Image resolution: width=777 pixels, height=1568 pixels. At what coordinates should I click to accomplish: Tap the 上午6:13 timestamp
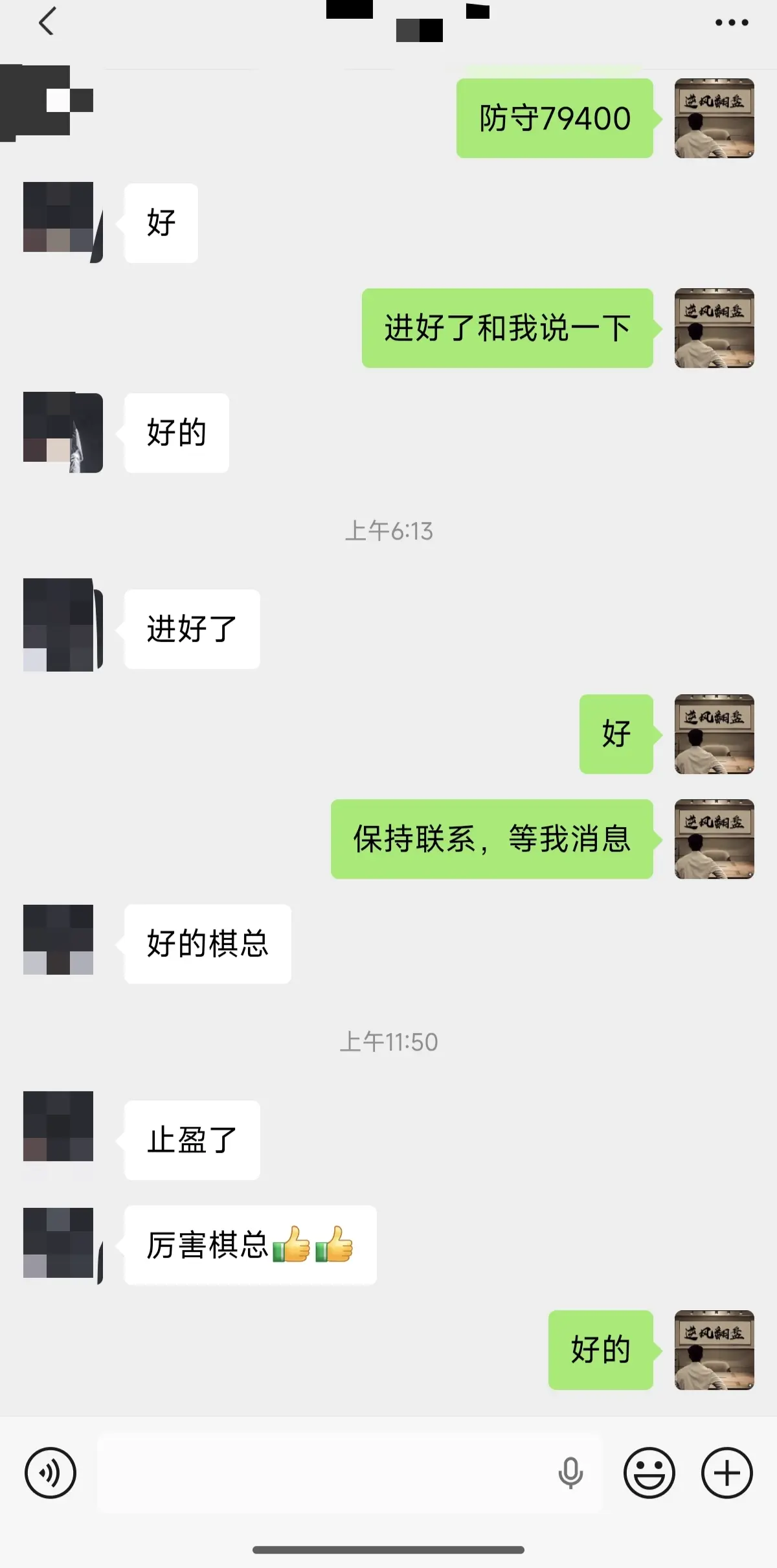coord(388,530)
